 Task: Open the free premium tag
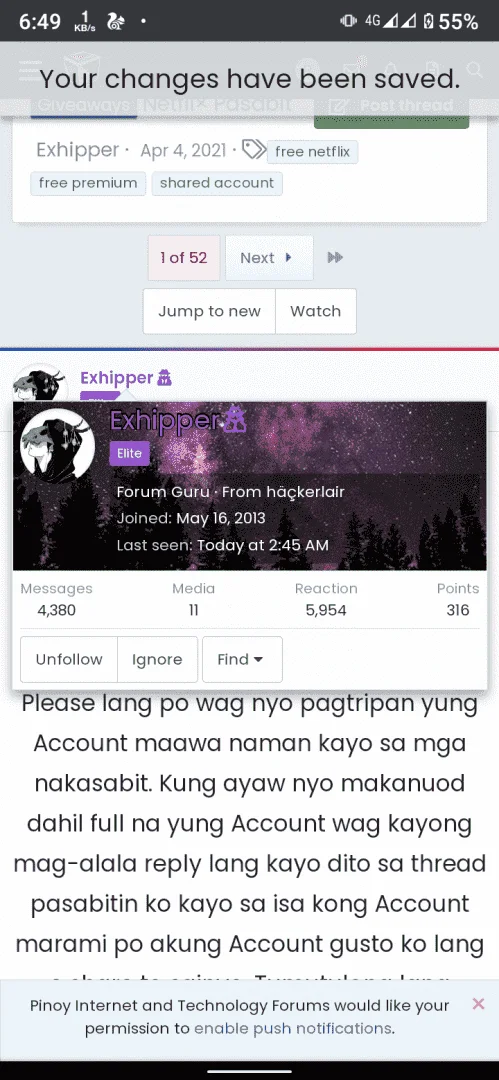88,183
